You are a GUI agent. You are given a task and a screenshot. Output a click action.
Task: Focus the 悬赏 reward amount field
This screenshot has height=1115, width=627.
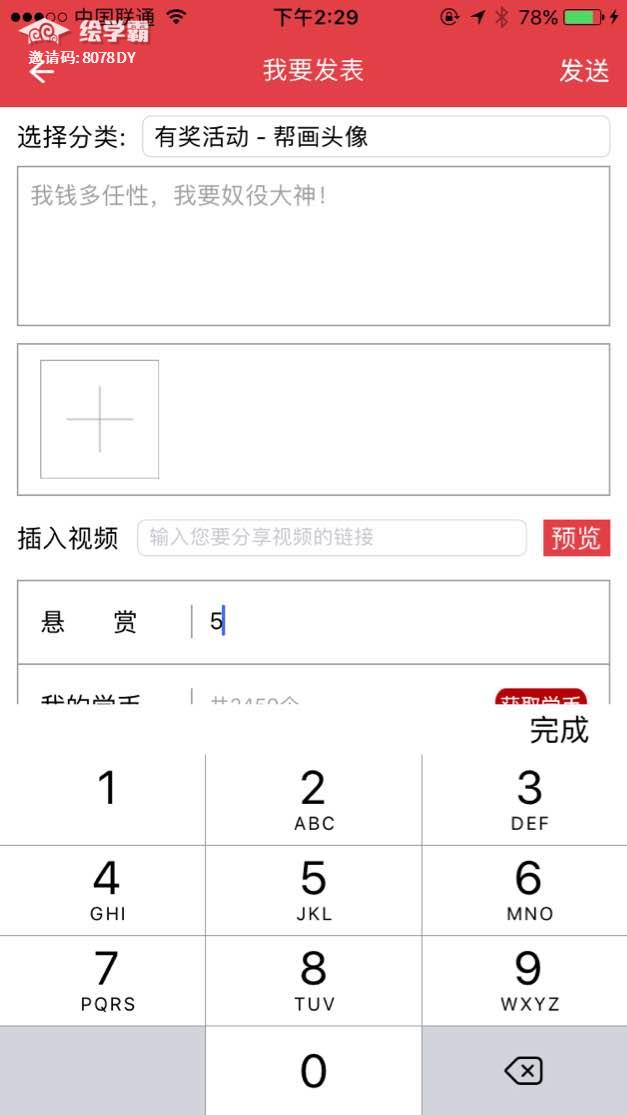pyautogui.click(x=400, y=622)
